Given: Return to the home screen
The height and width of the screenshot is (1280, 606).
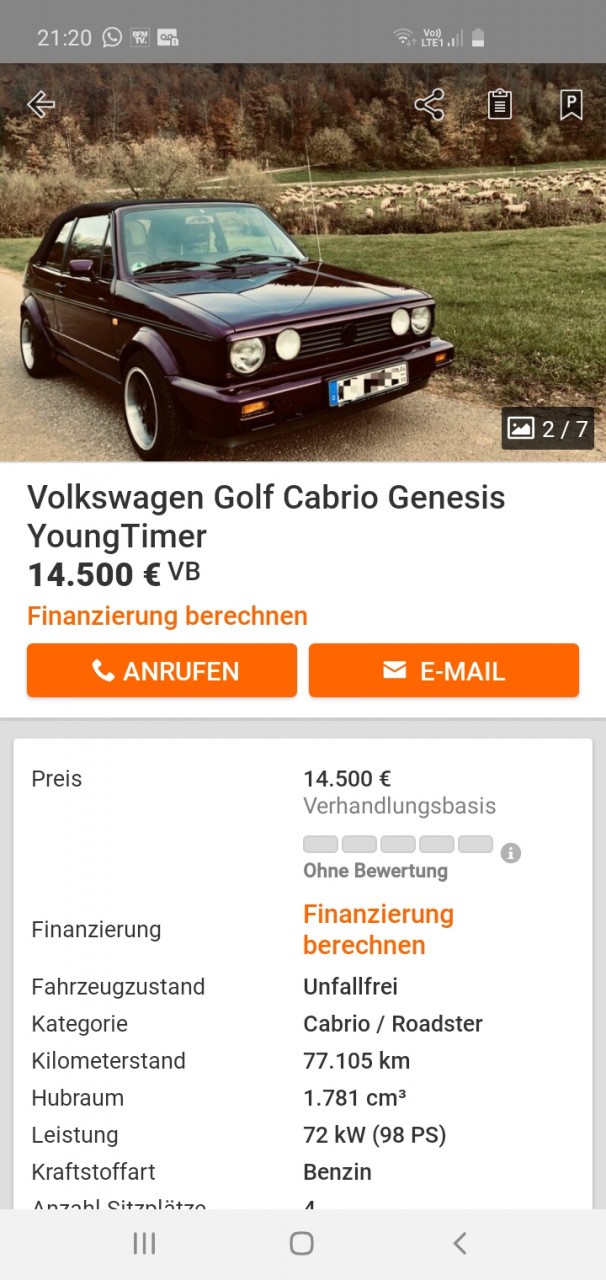Looking at the screenshot, I should [x=302, y=1243].
